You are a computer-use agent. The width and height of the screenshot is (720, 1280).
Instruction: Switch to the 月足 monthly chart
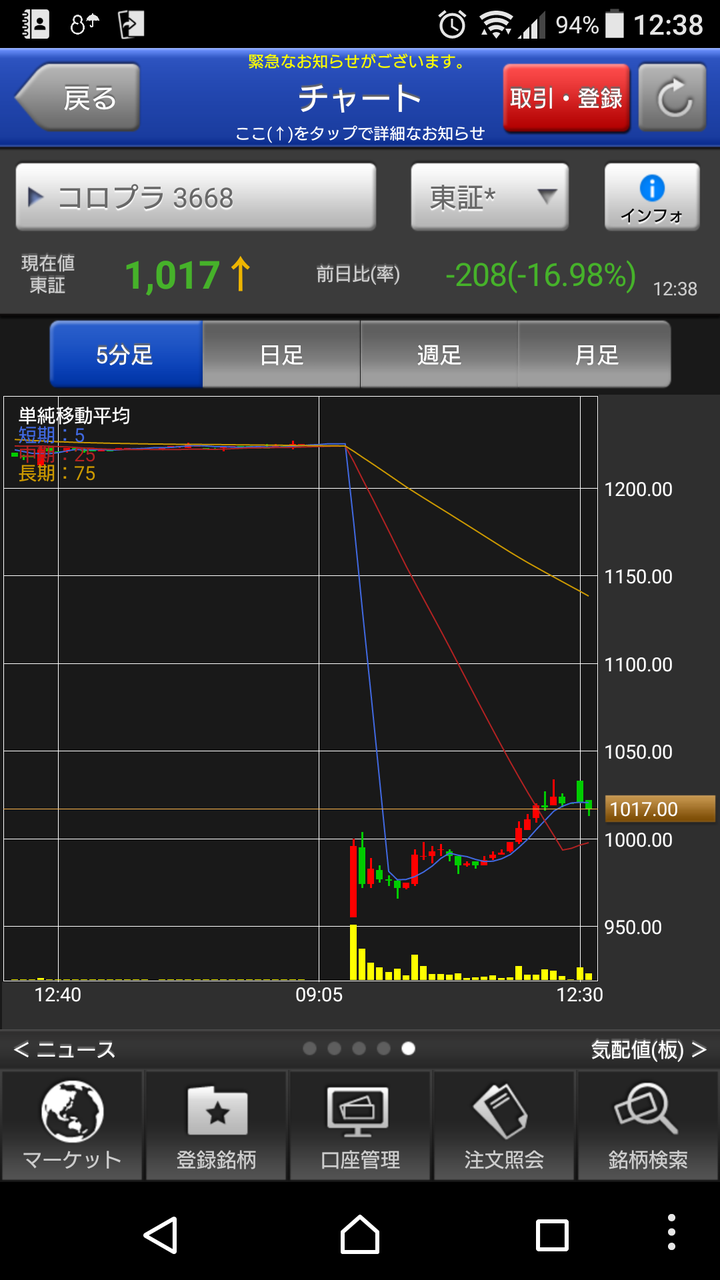click(x=596, y=354)
